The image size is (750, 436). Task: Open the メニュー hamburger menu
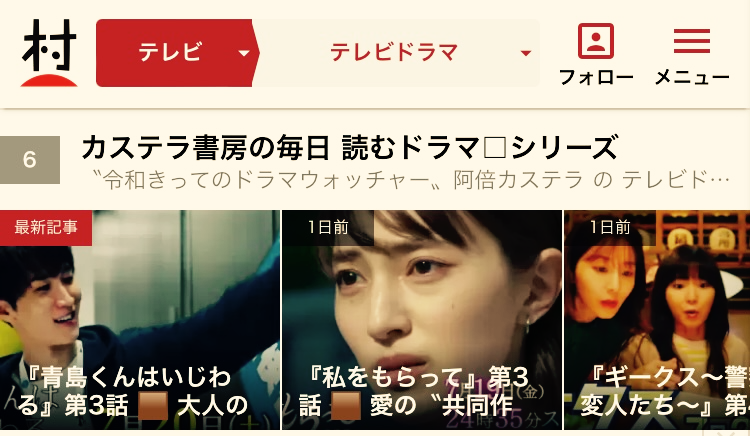691,55
